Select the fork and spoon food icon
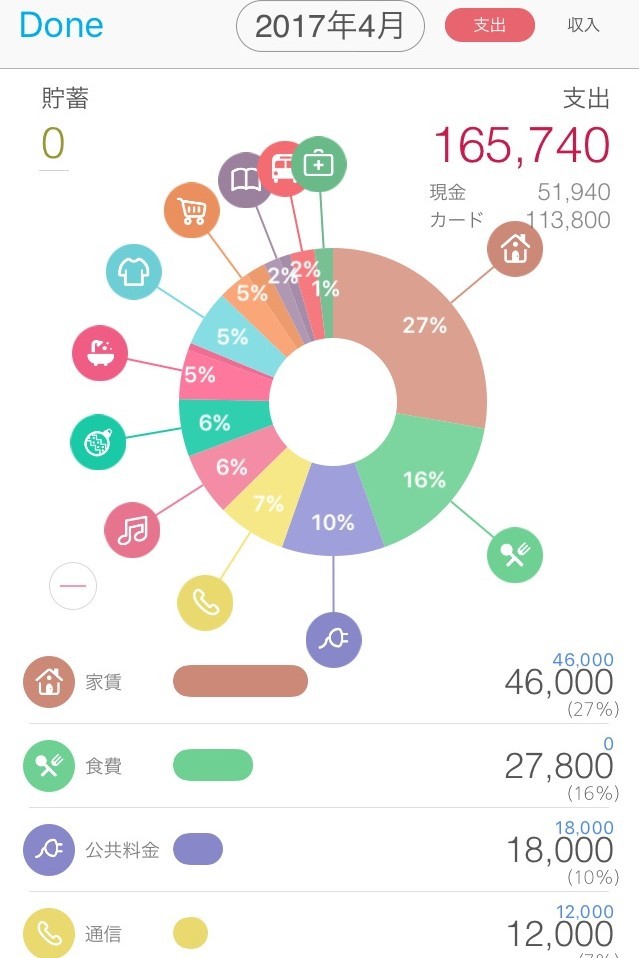The width and height of the screenshot is (639, 958). pos(515,555)
